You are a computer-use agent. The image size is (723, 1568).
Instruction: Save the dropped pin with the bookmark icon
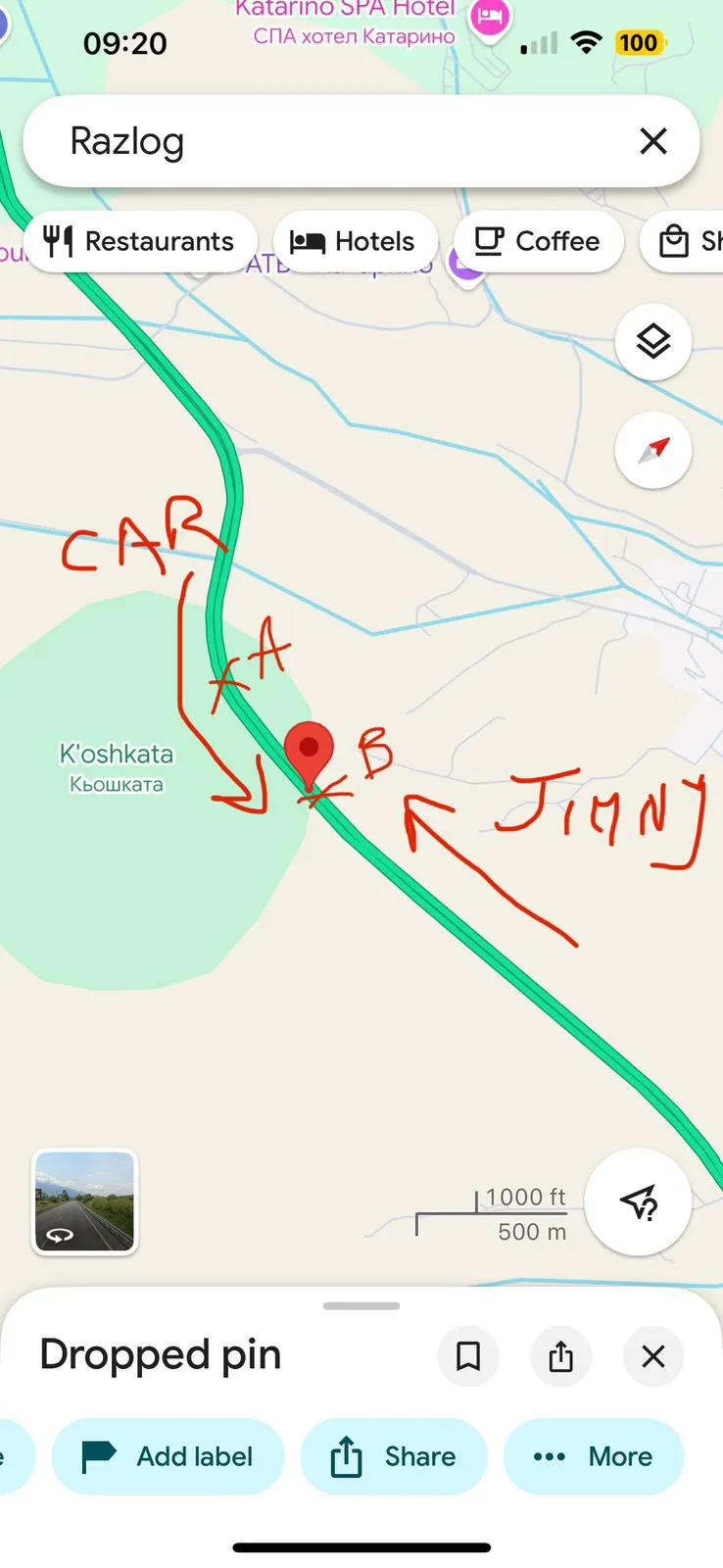(468, 1356)
